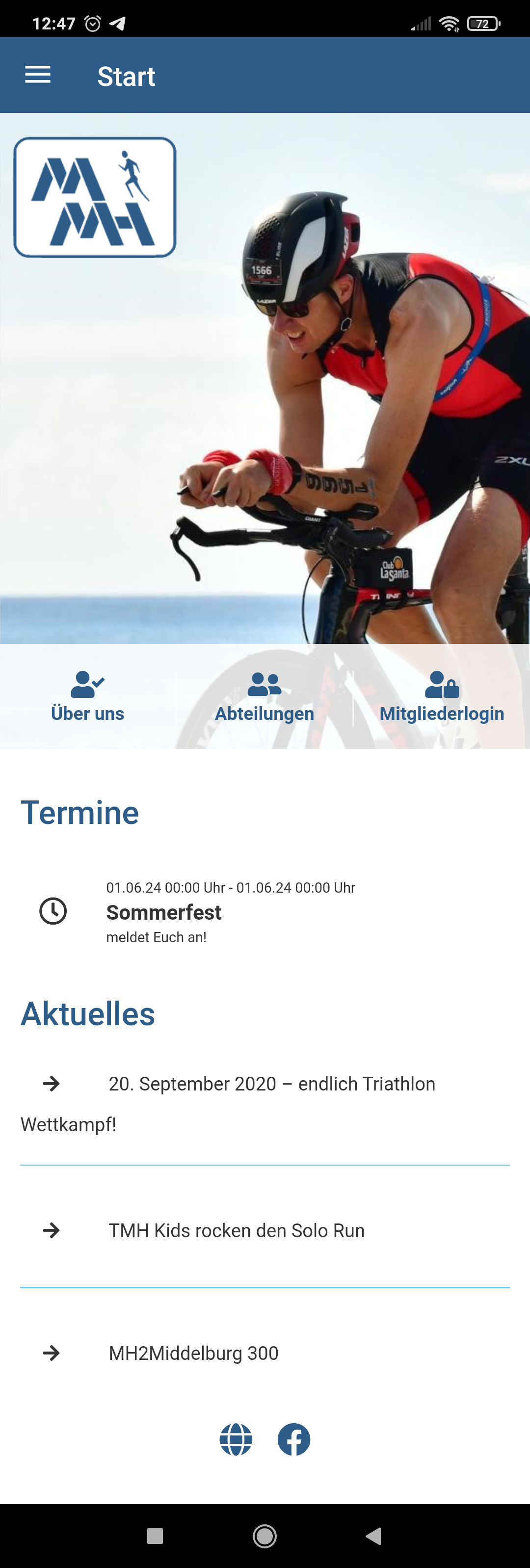Tap the system back button

coord(373,1536)
